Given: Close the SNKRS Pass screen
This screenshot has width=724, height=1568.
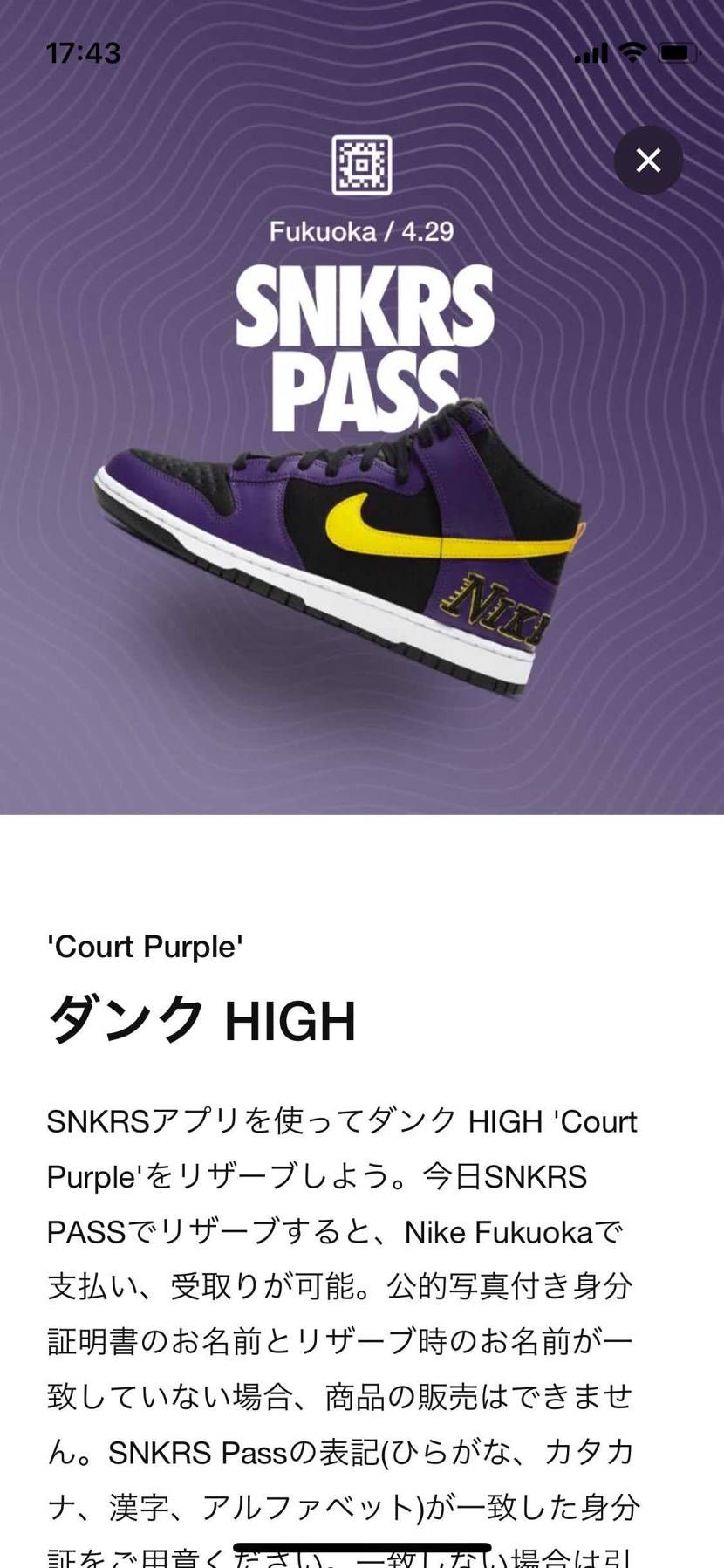Looking at the screenshot, I should [648, 161].
